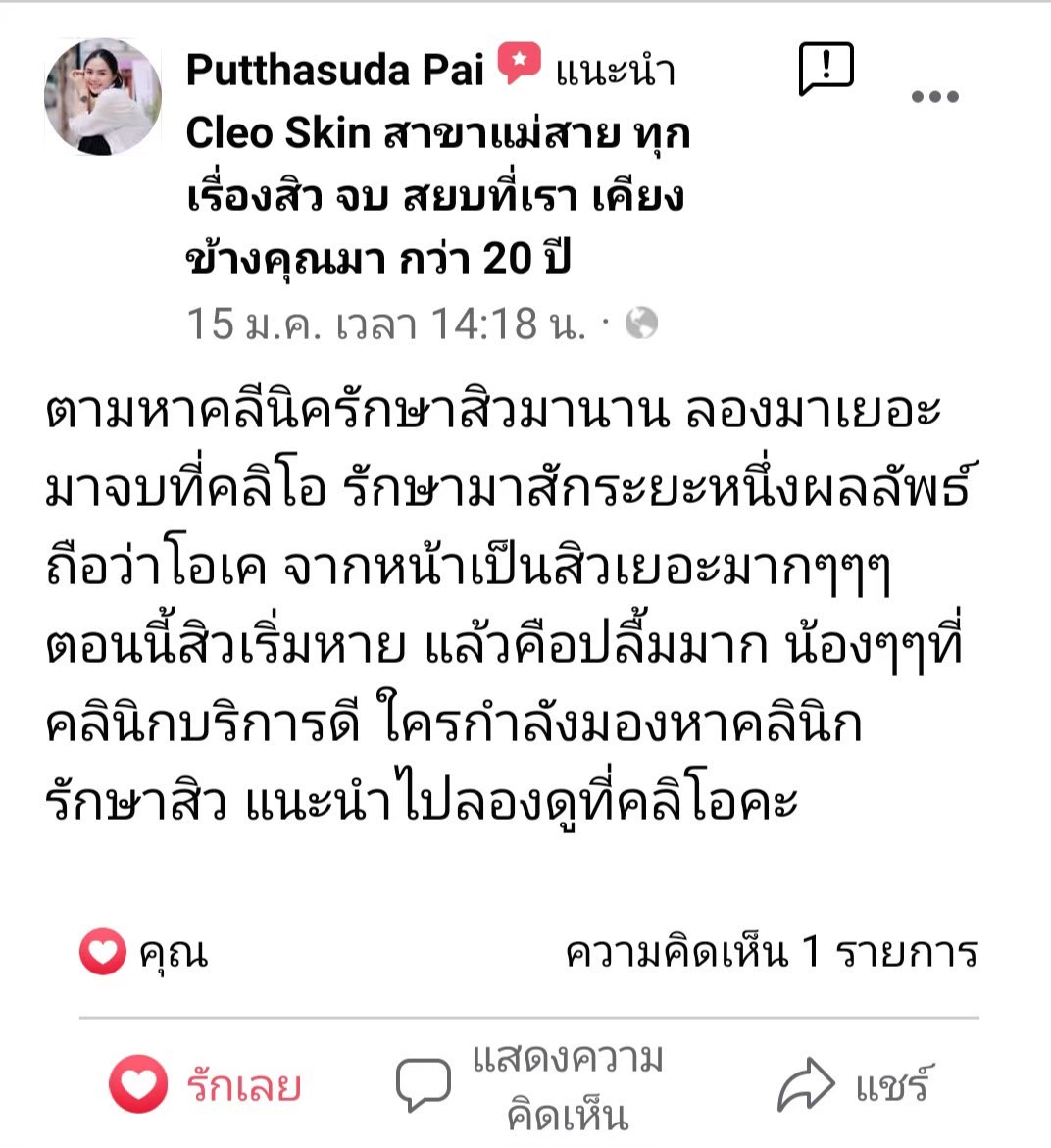
Task: Open ความคิดเห็น 1 รายการ comments list
Action: click(773, 950)
